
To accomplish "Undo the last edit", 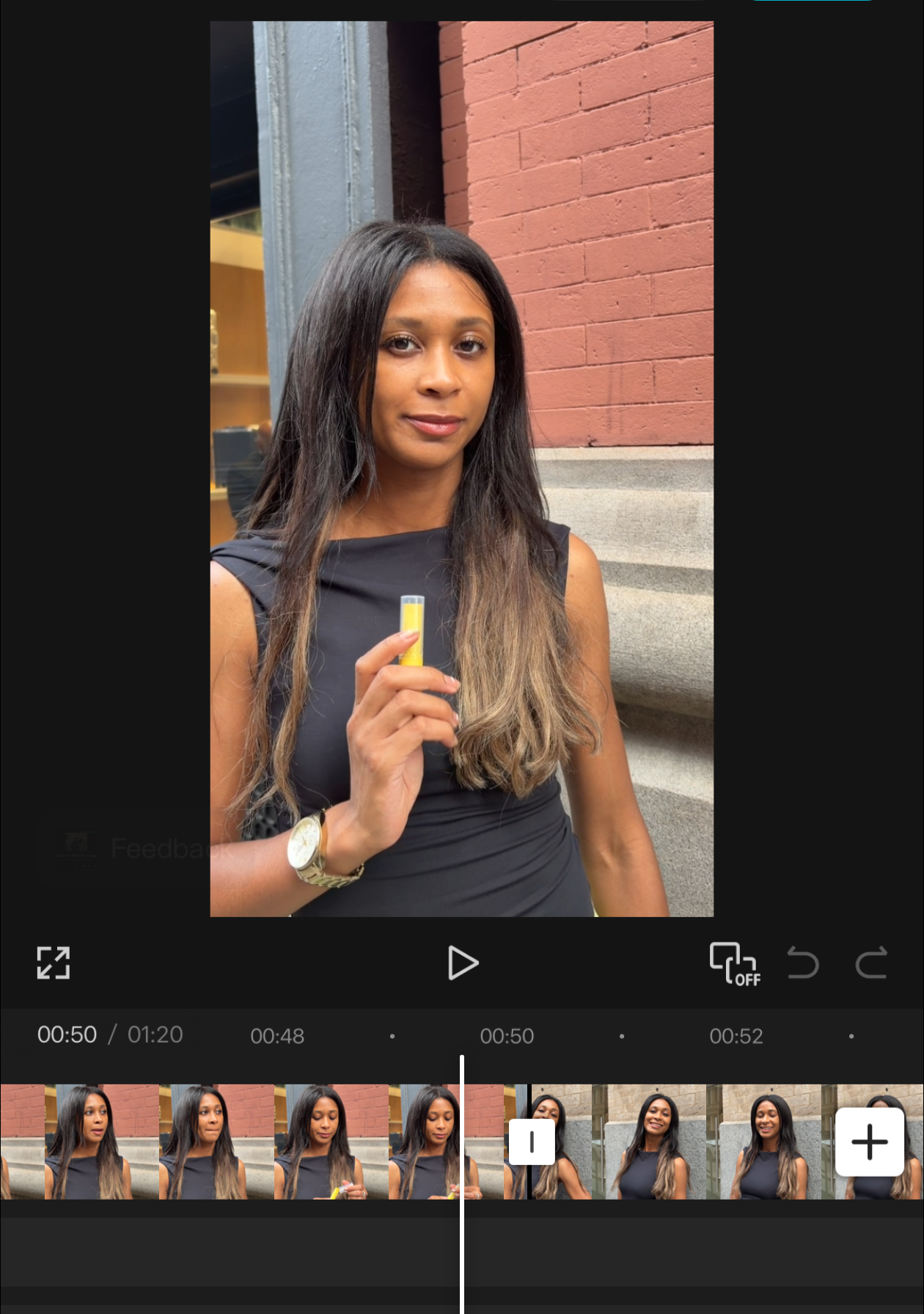I will coord(803,963).
